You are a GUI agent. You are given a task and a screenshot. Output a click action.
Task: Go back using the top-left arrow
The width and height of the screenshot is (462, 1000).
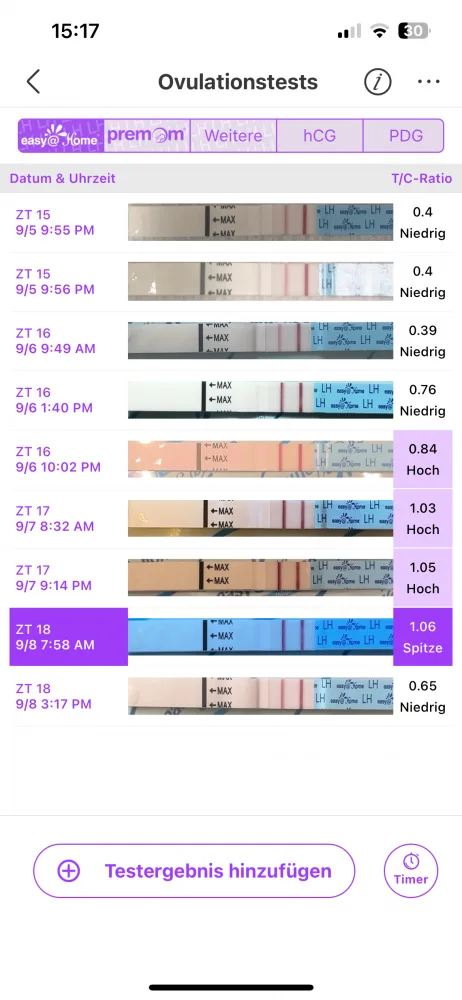click(x=33, y=82)
